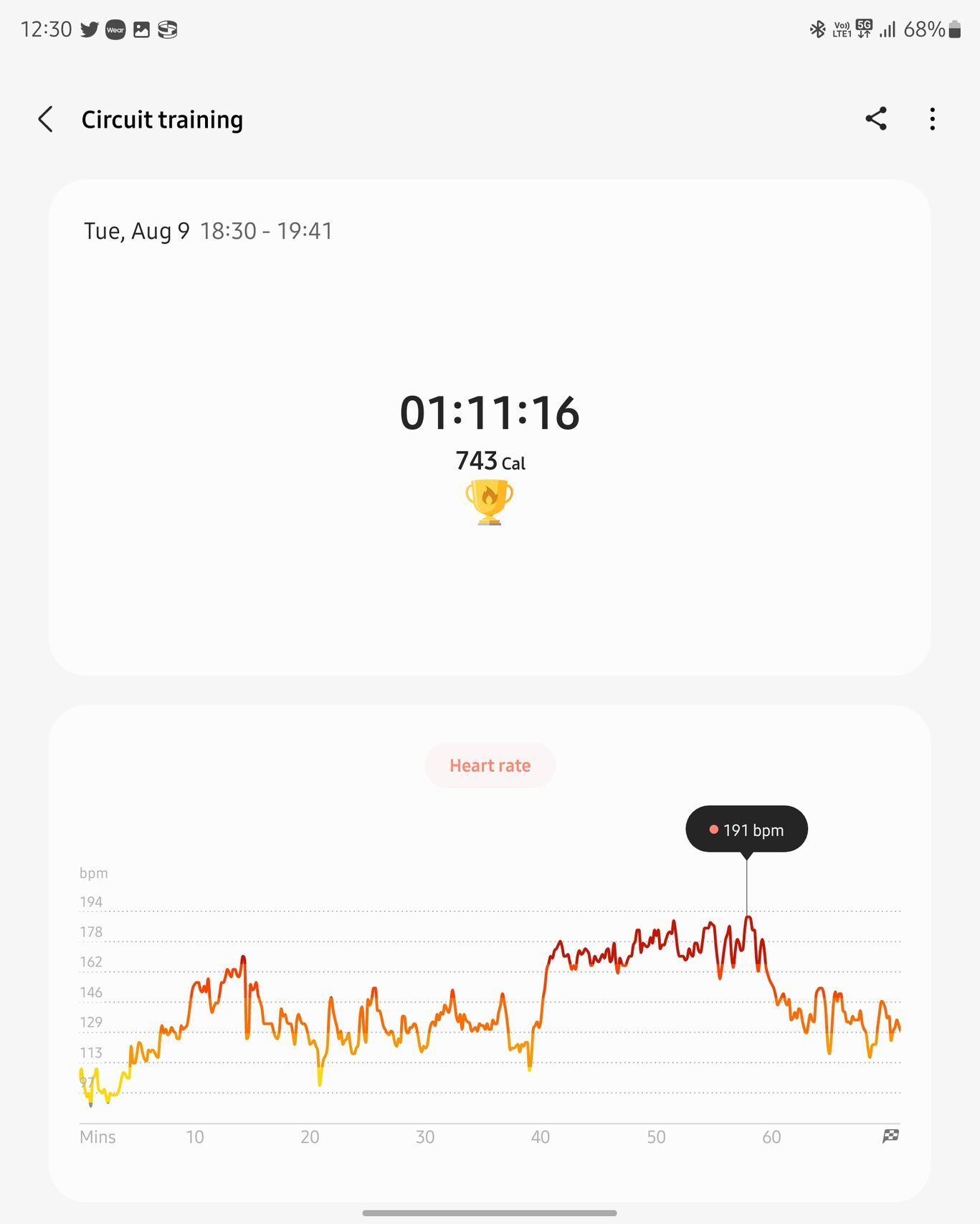Tap the 191 bpm peak marker tooltip
980x1224 pixels.
pyautogui.click(x=746, y=829)
